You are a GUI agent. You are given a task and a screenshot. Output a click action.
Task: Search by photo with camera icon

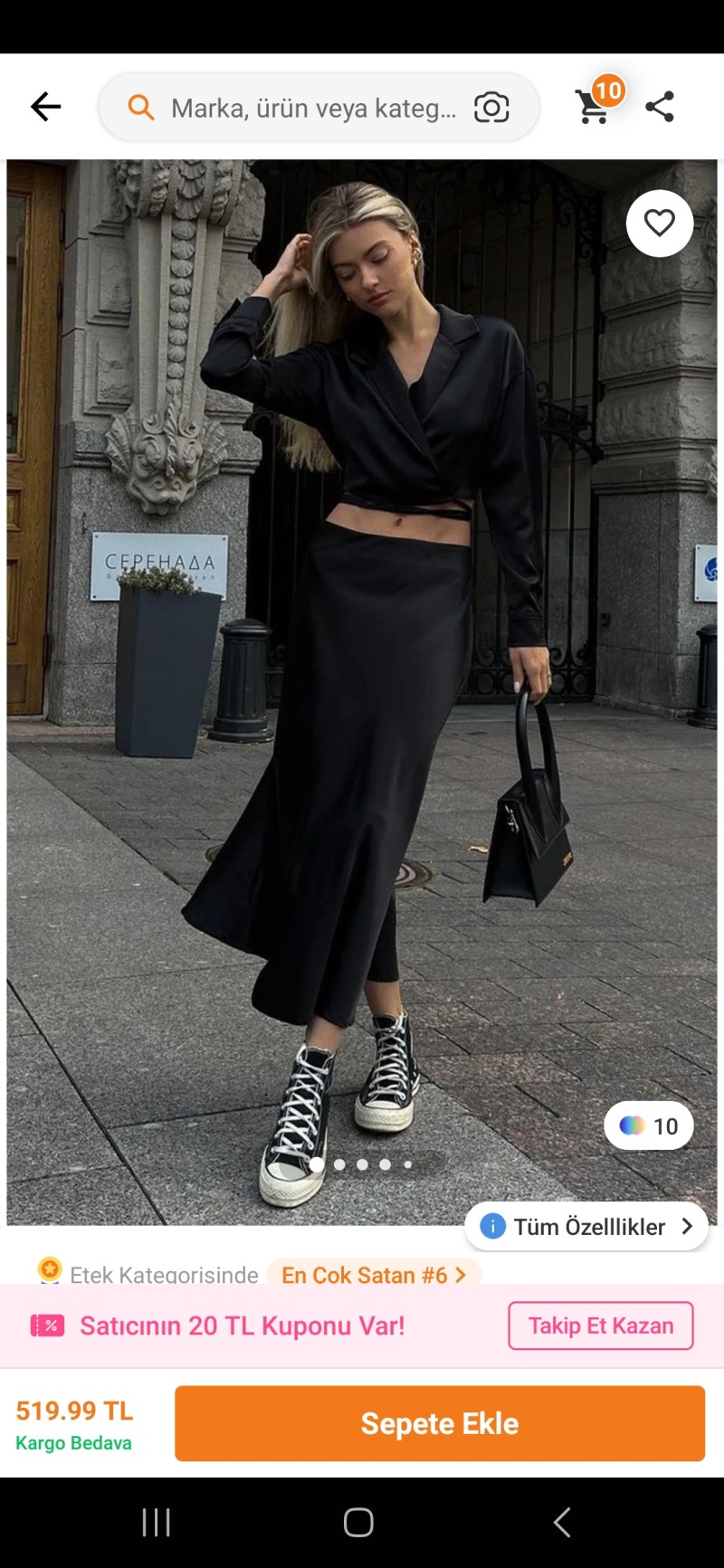coord(491,108)
